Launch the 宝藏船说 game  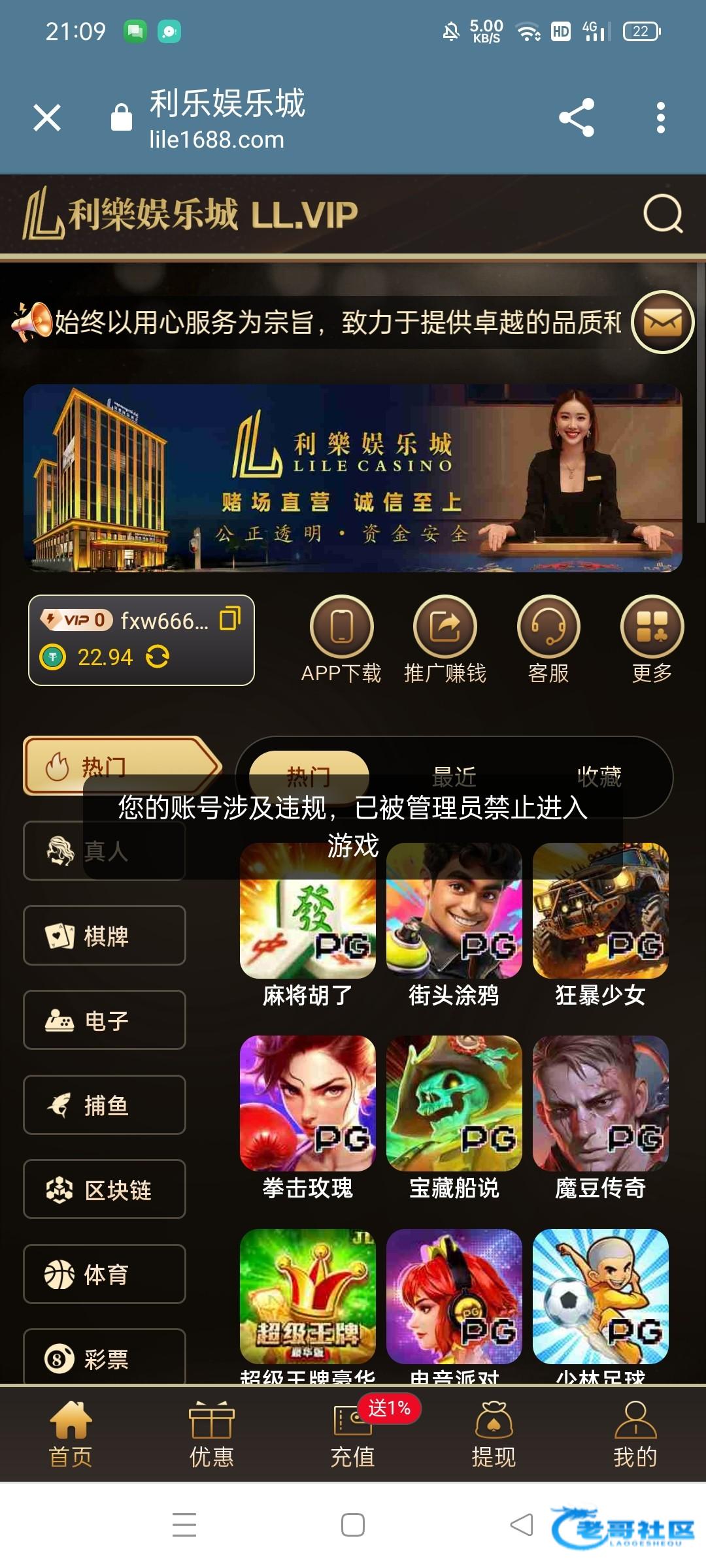[454, 1104]
